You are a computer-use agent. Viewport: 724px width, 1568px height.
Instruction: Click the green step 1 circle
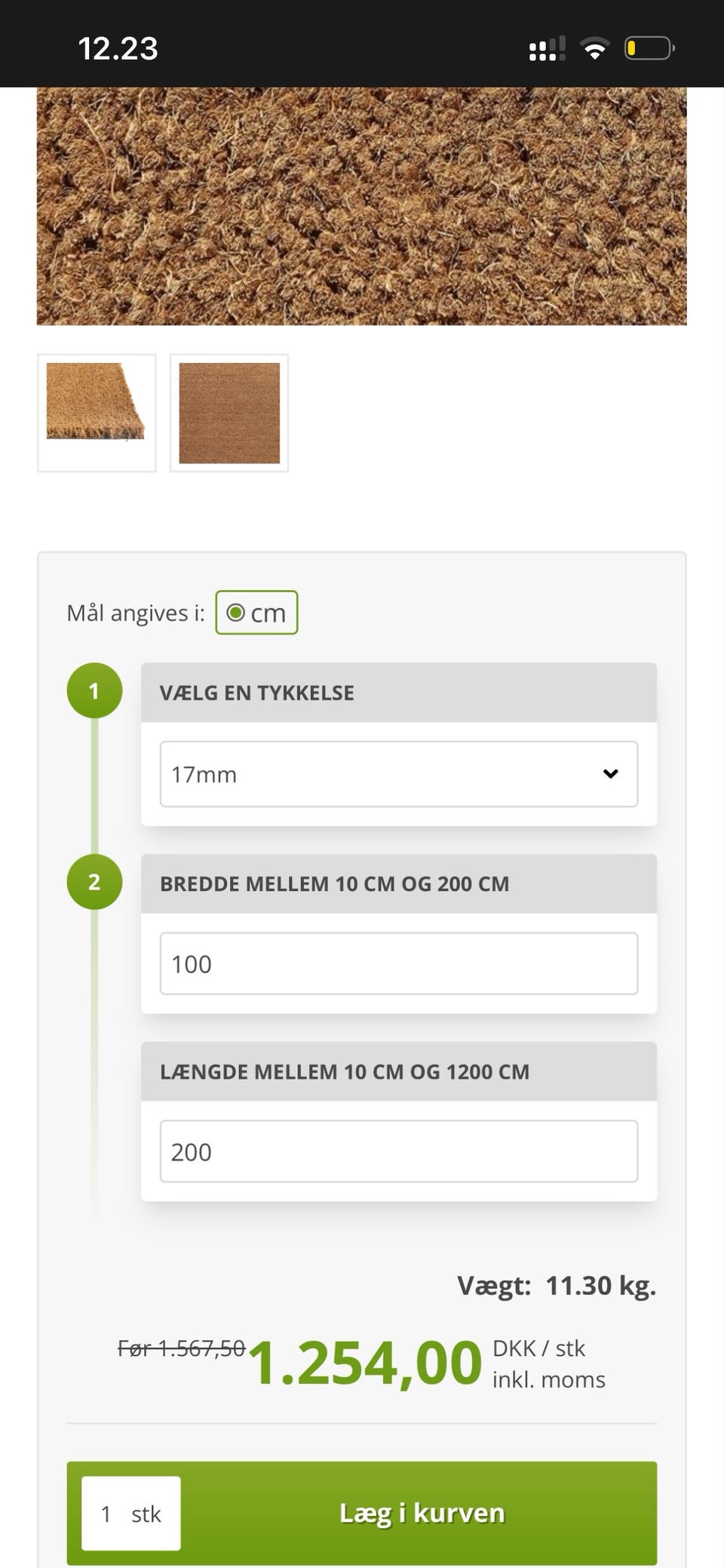click(x=94, y=690)
